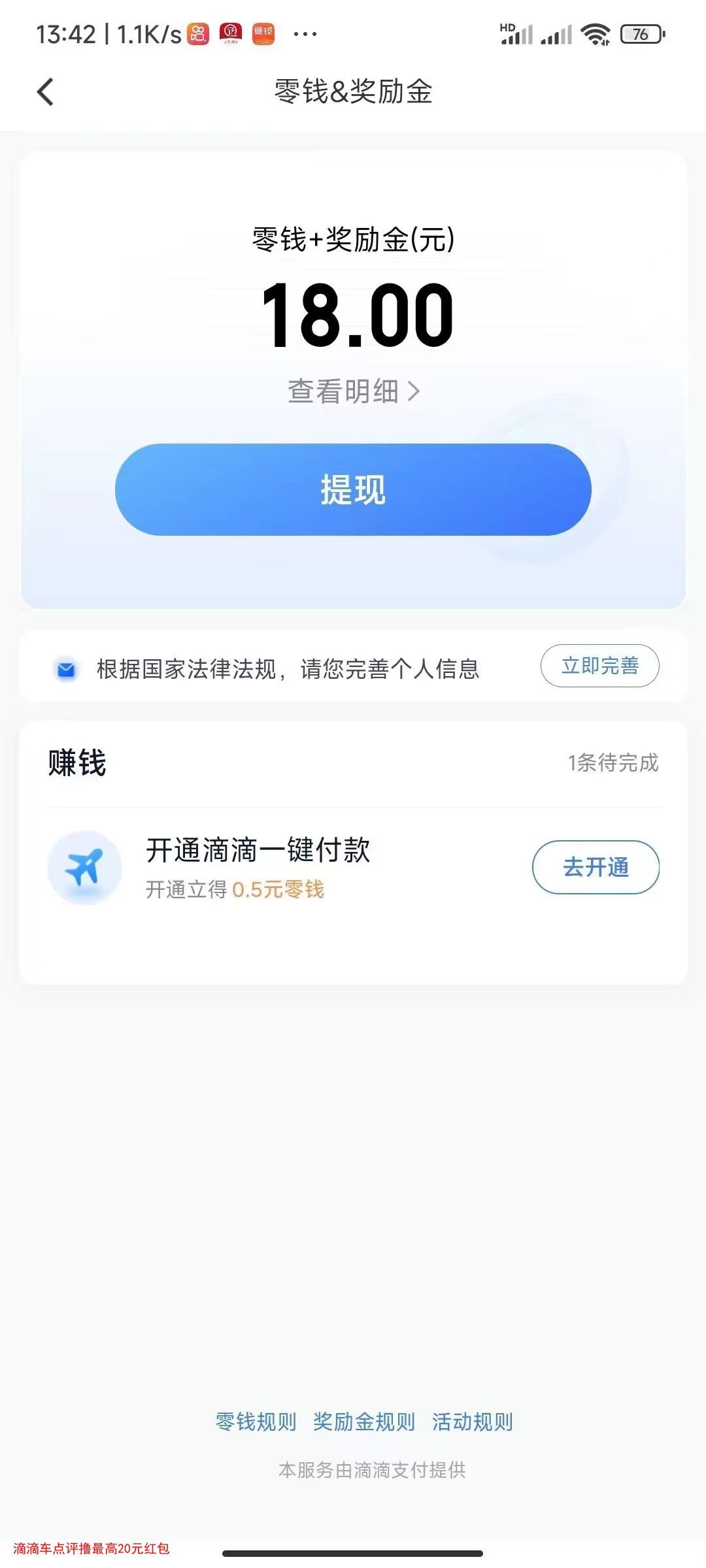The image size is (706, 1568).
Task: Tap 立即完善 to complete personal info
Action: (599, 666)
